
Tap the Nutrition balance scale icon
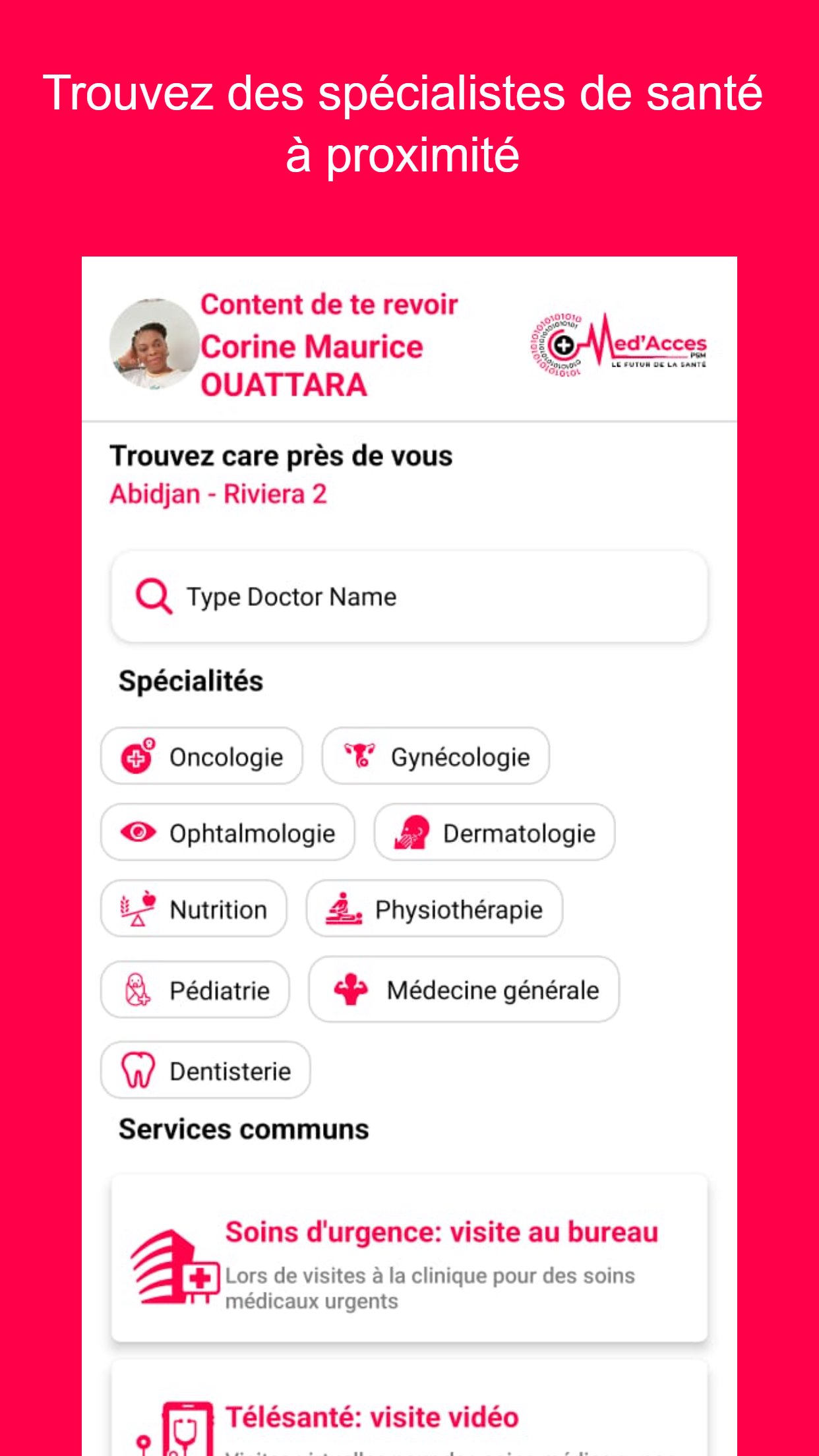click(135, 909)
